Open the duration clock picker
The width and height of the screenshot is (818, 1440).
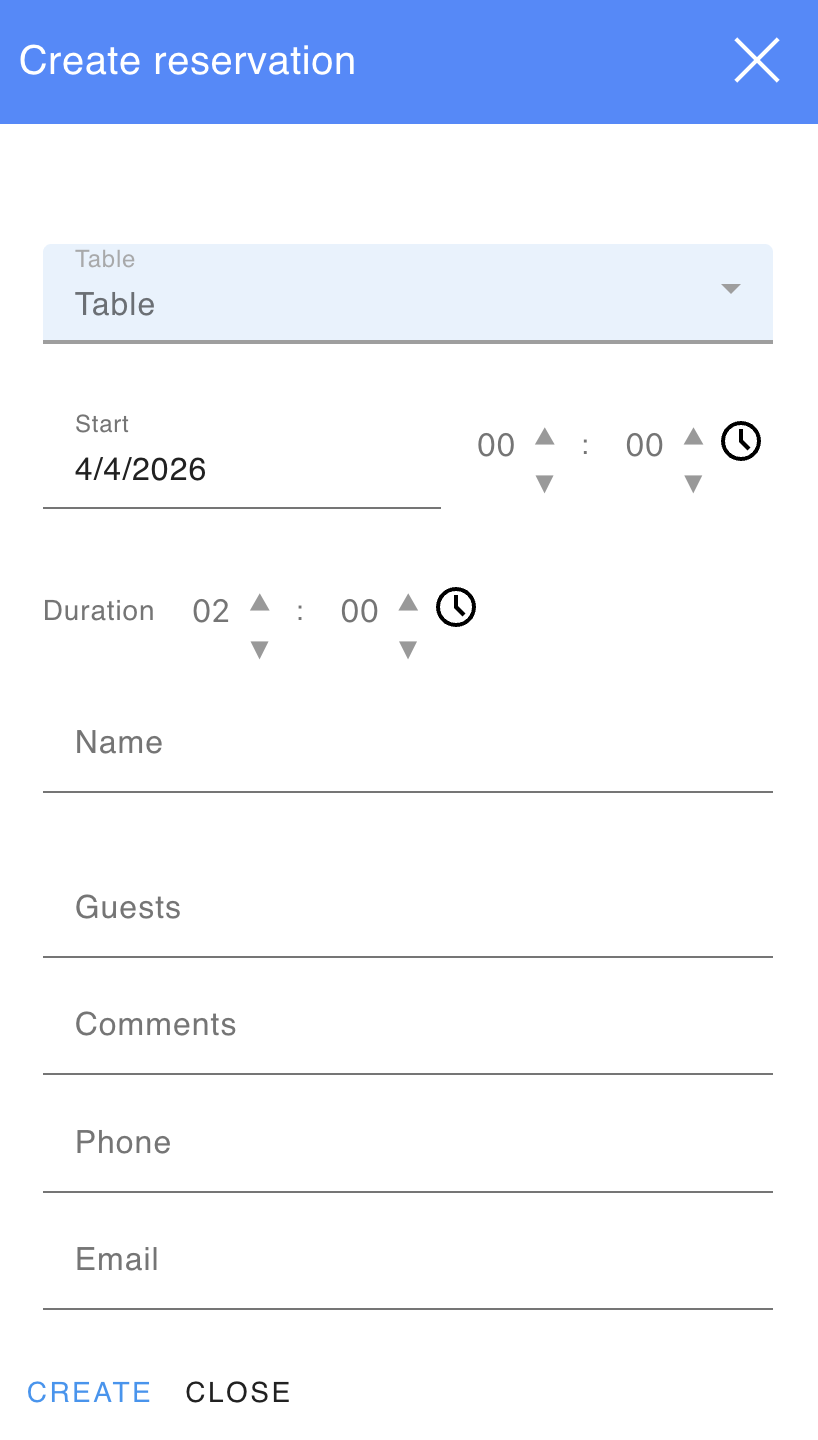point(456,607)
